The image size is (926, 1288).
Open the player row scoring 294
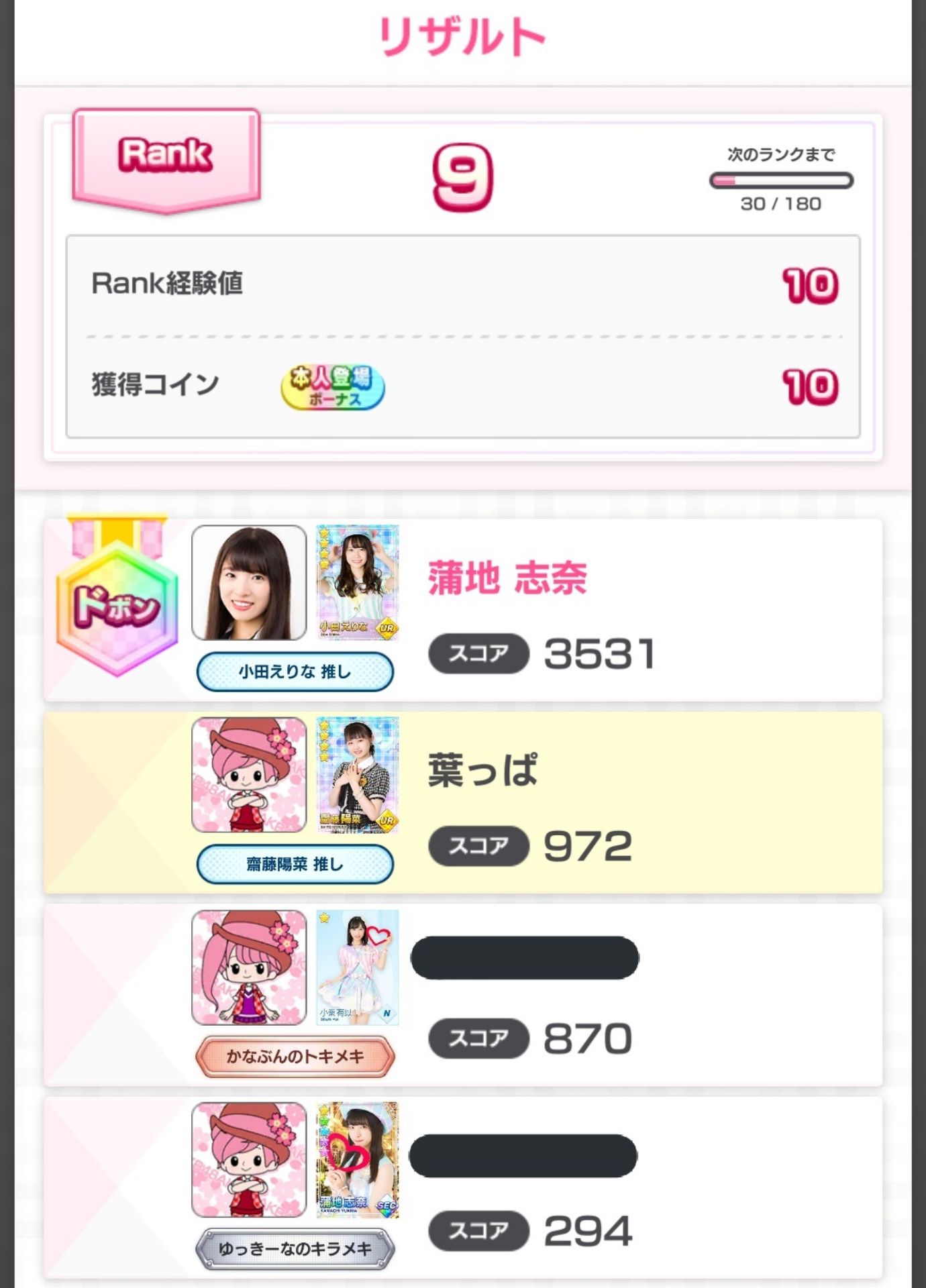tap(738, 1187)
